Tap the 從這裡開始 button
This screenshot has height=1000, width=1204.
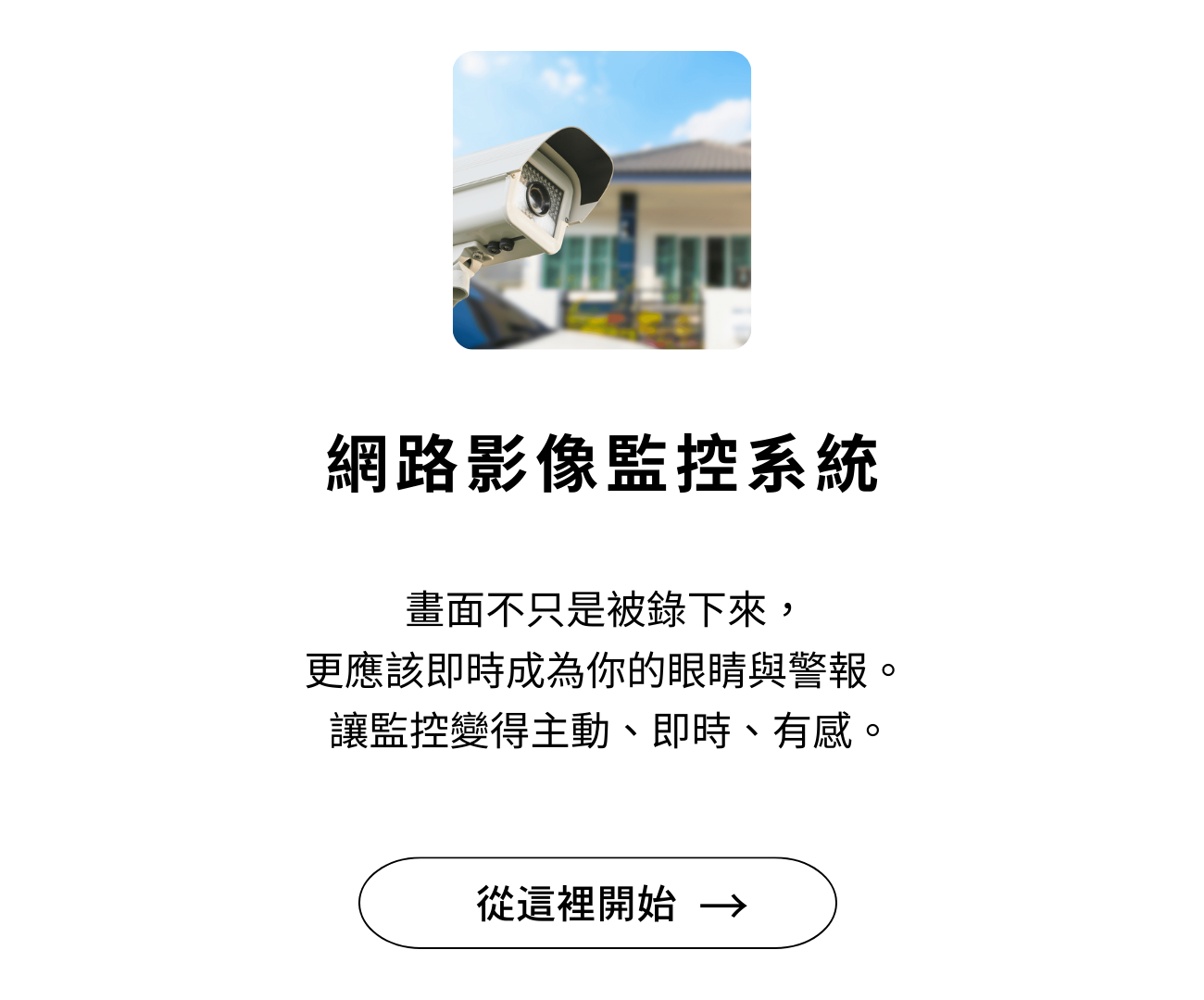pos(597,903)
